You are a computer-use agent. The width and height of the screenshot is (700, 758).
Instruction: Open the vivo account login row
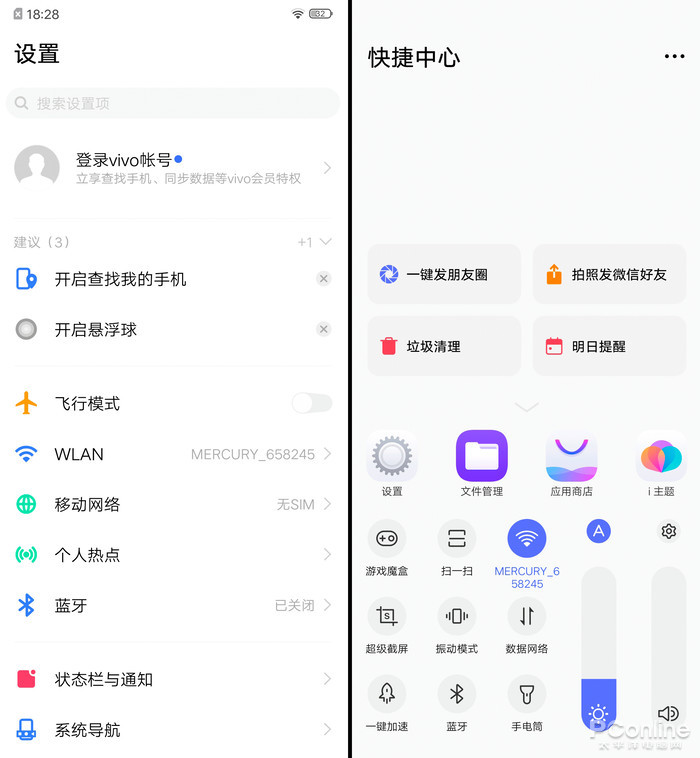click(173, 168)
